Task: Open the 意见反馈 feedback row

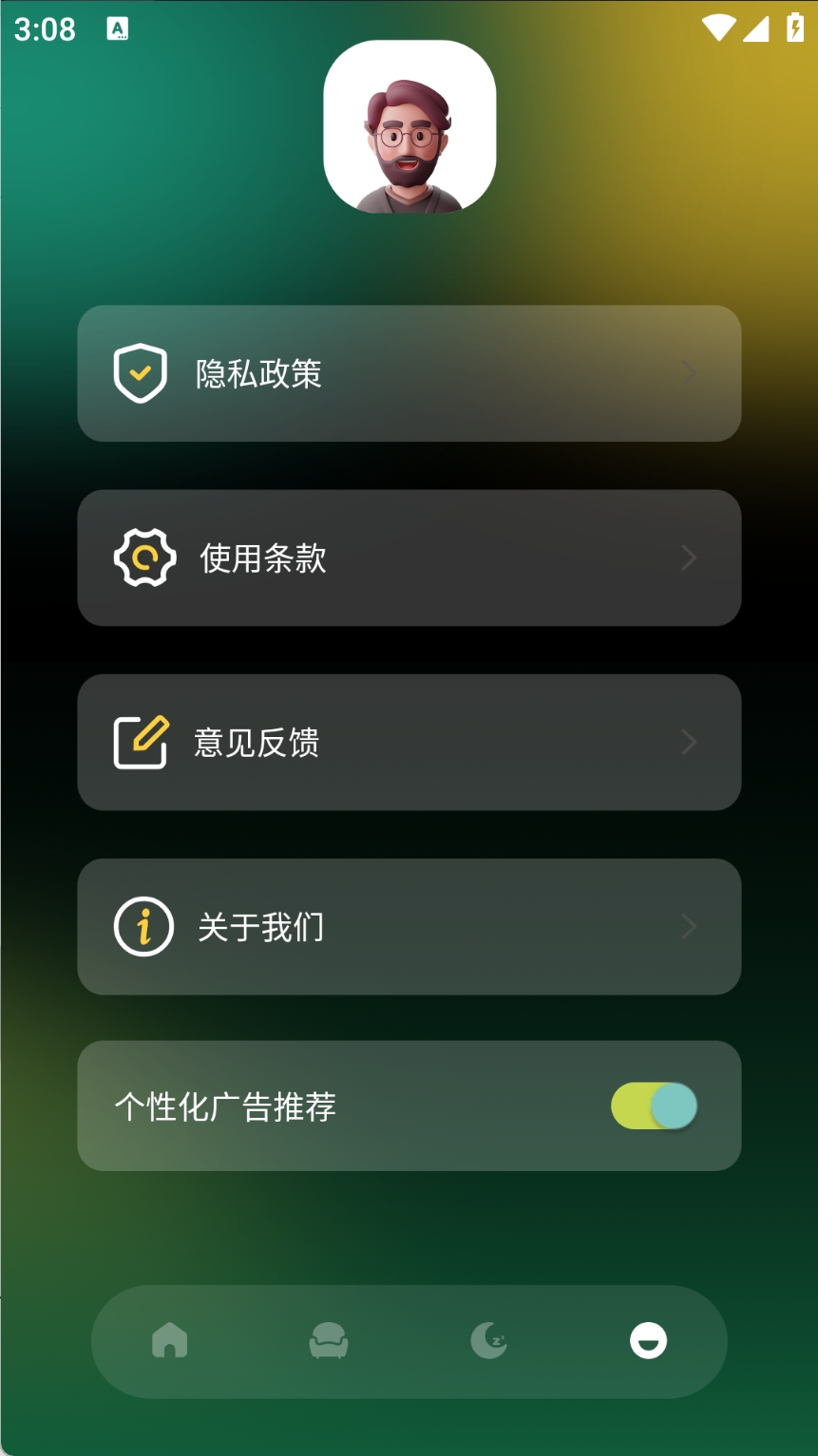Action: [x=409, y=742]
